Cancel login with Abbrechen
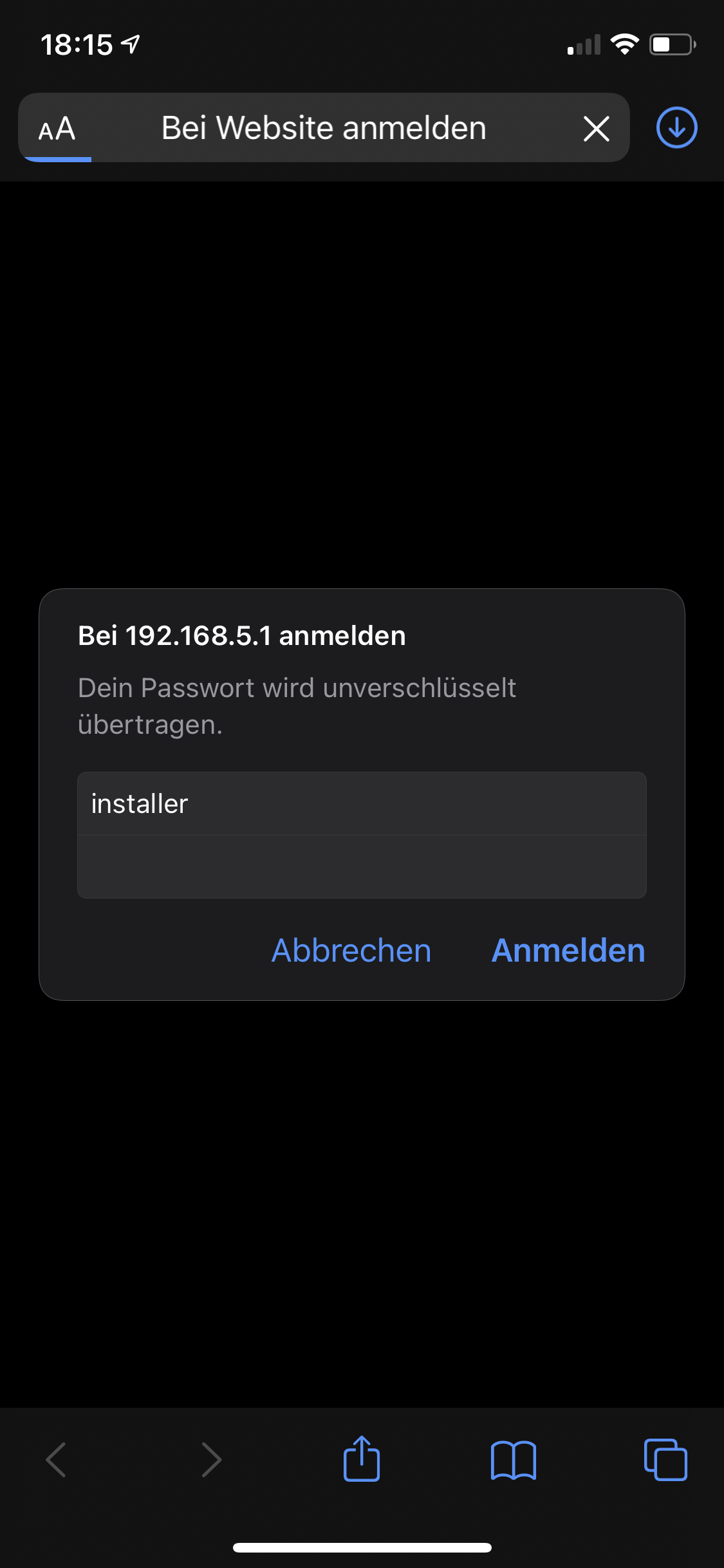724x1568 pixels. tap(351, 950)
